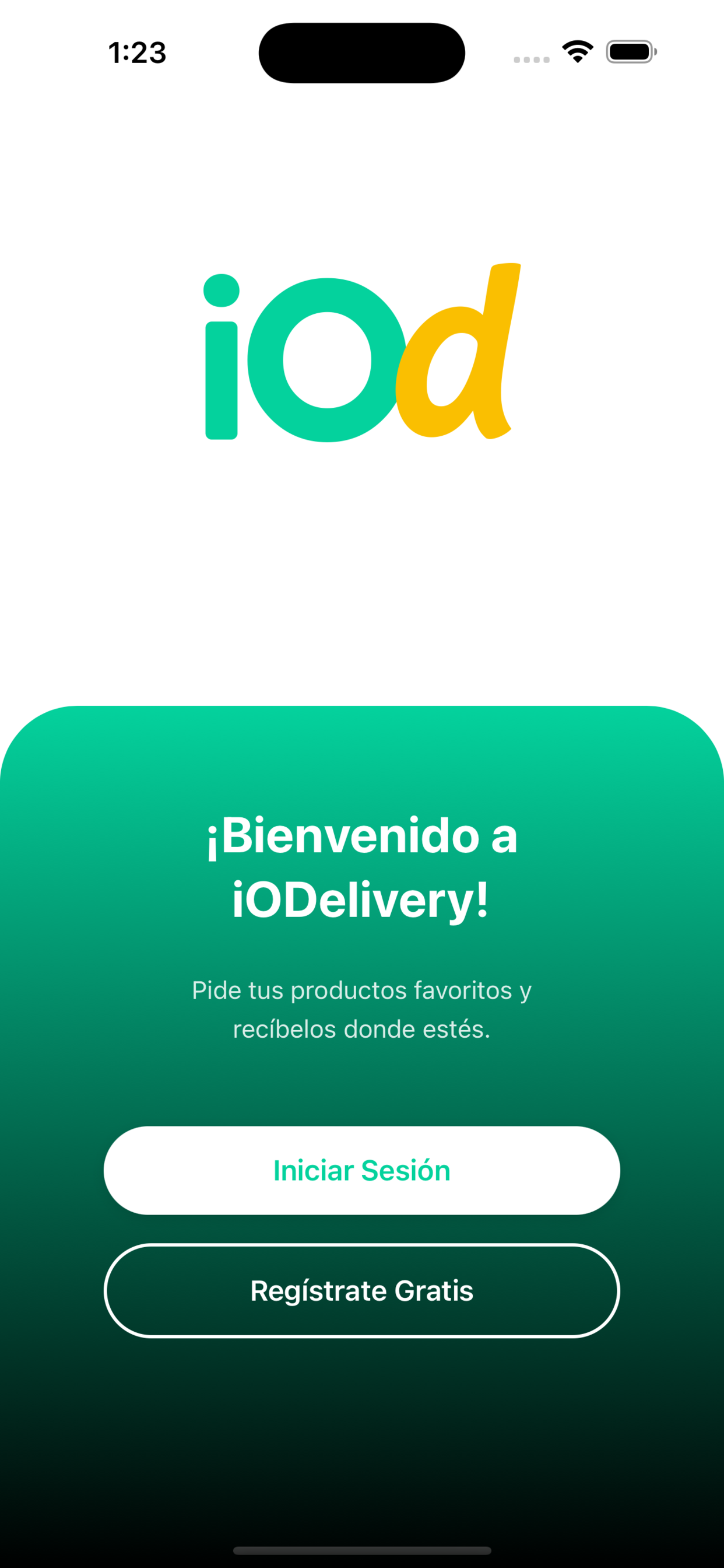724x1568 pixels.
Task: Select Regístrate Gratis to sign up
Action: (362, 1290)
